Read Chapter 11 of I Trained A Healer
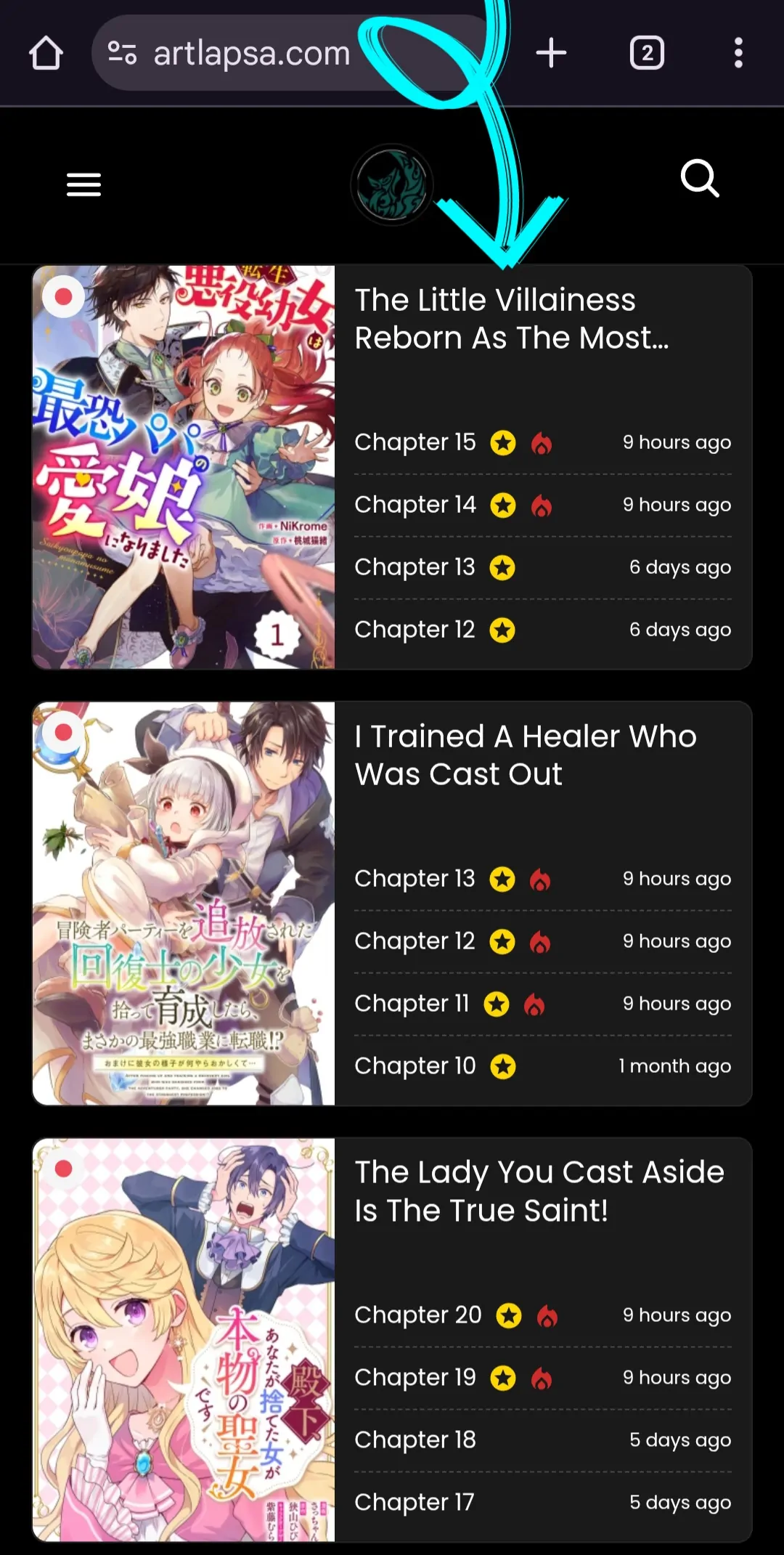This screenshot has width=784, height=1555. (x=412, y=1004)
